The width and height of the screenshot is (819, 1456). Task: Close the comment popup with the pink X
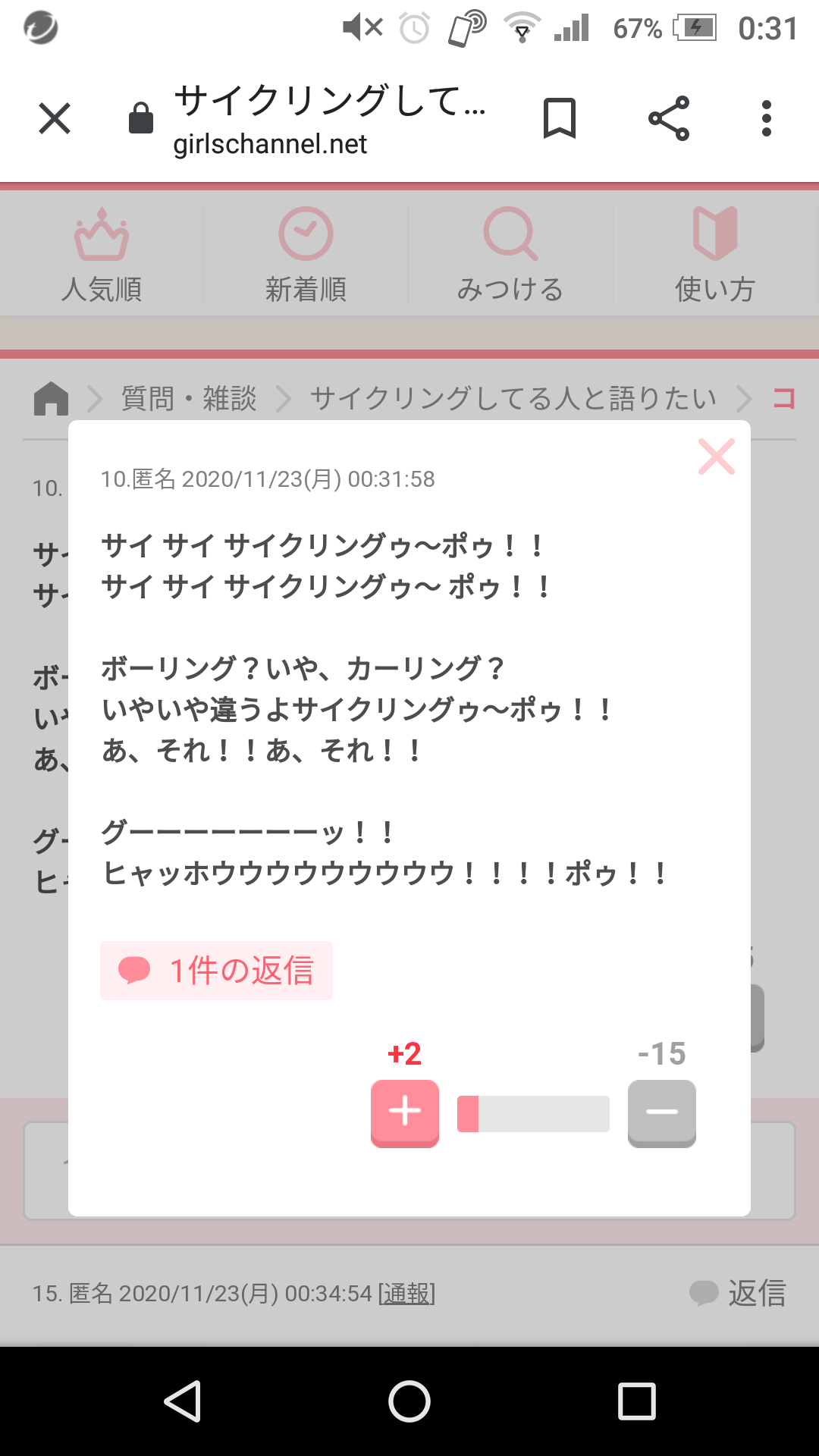click(x=716, y=458)
